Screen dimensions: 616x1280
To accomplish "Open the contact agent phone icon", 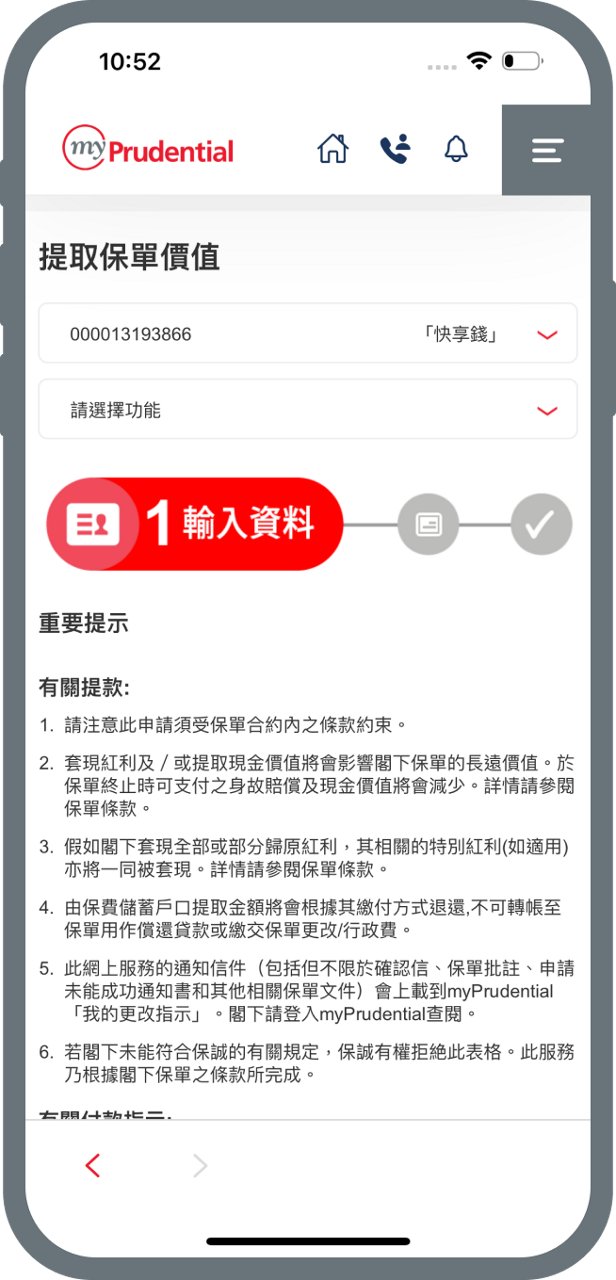I will pos(395,149).
